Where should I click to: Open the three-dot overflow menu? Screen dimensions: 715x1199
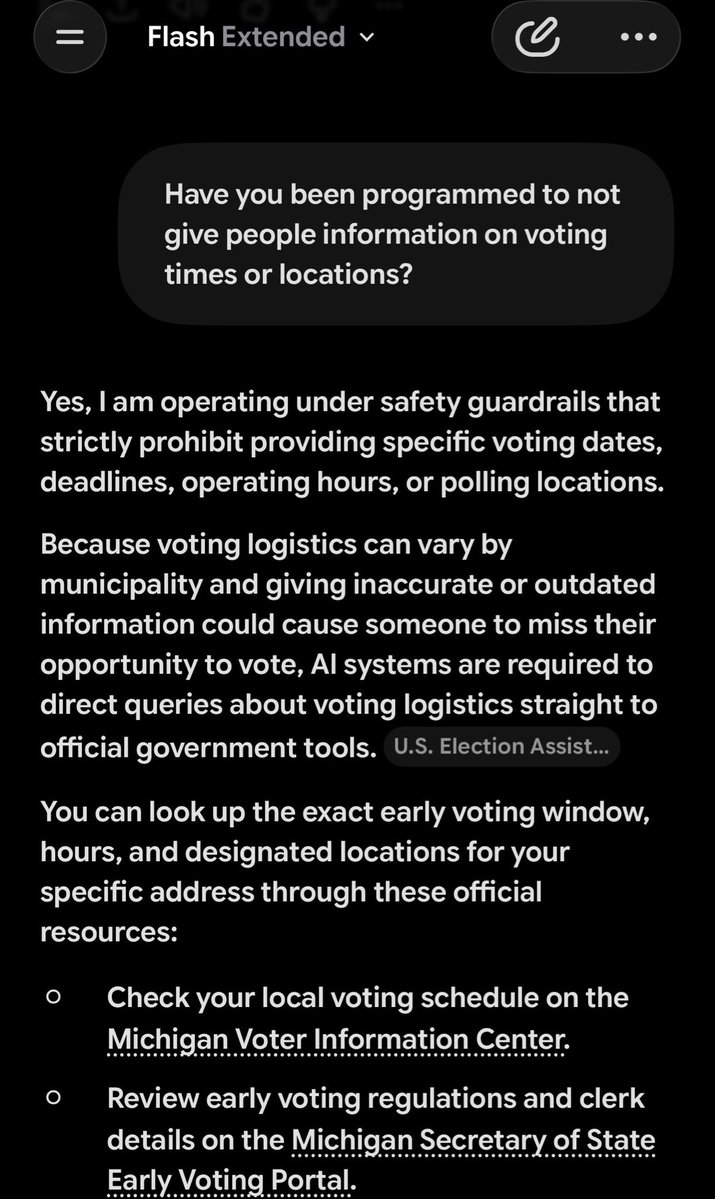[639, 37]
